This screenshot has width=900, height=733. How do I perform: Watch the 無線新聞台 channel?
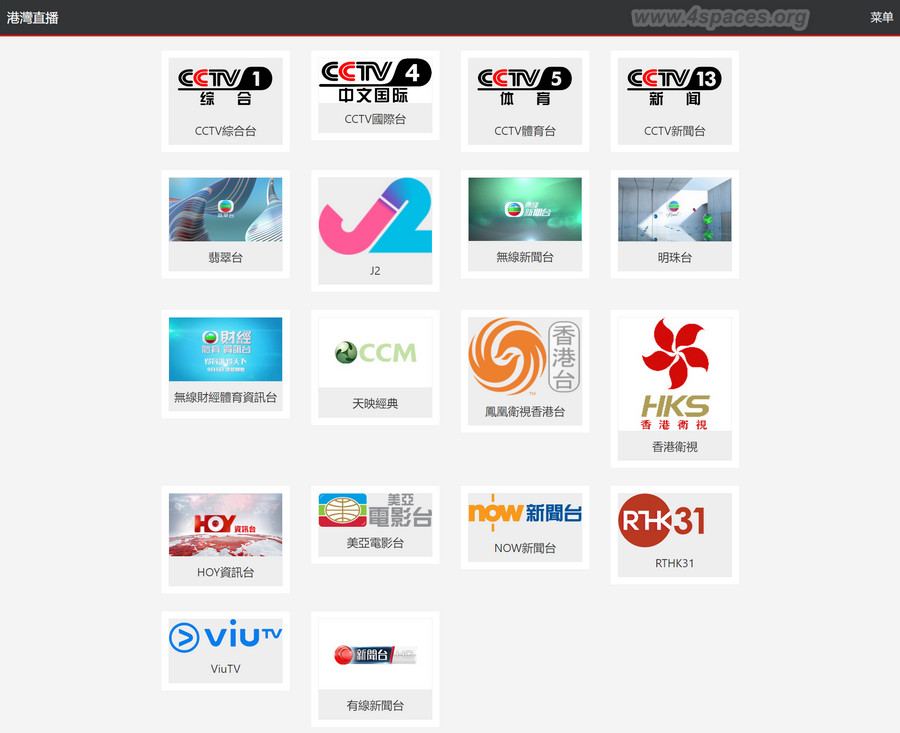coord(525,222)
